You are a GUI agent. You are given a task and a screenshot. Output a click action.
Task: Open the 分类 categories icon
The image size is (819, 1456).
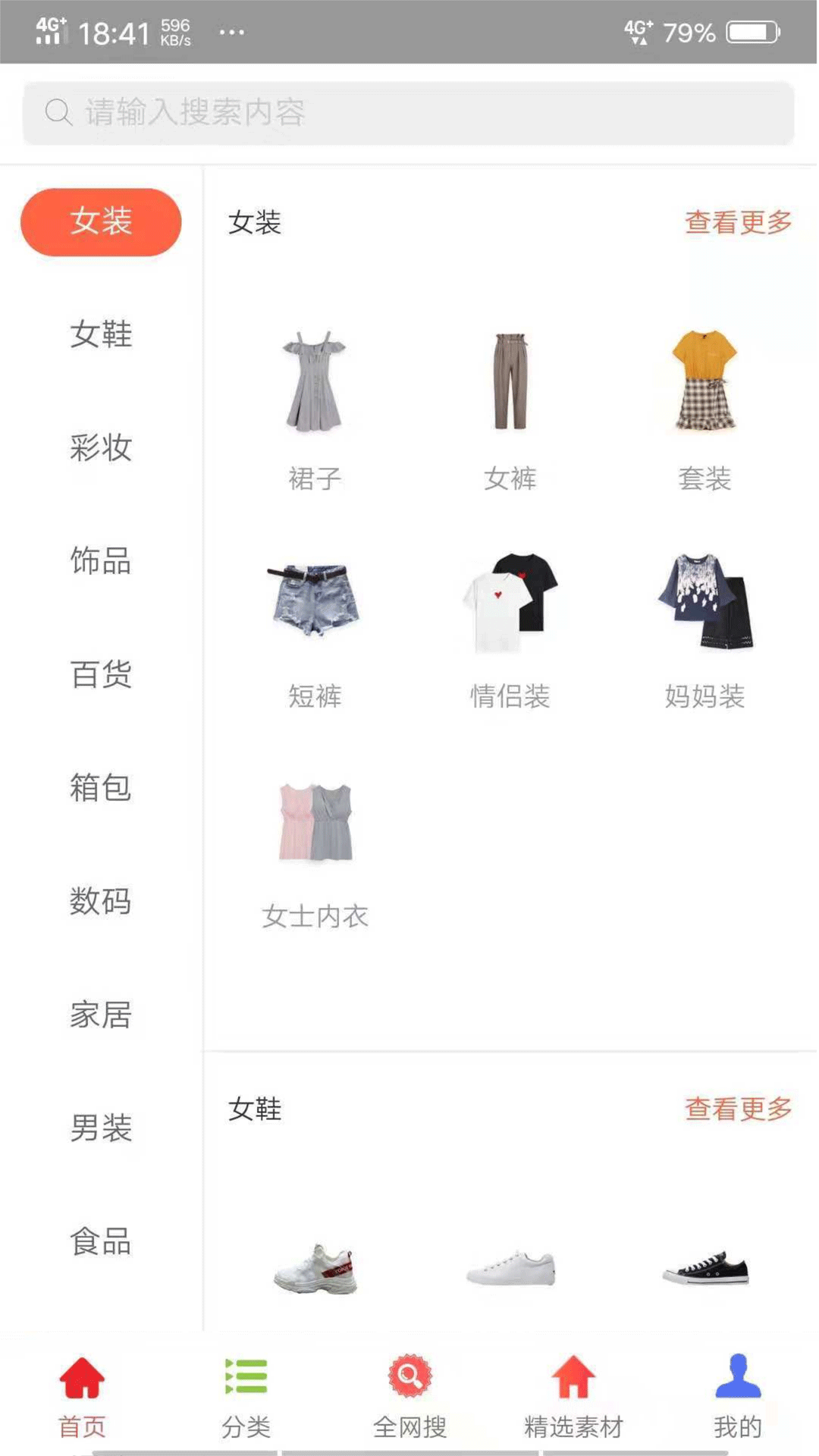point(246,1395)
